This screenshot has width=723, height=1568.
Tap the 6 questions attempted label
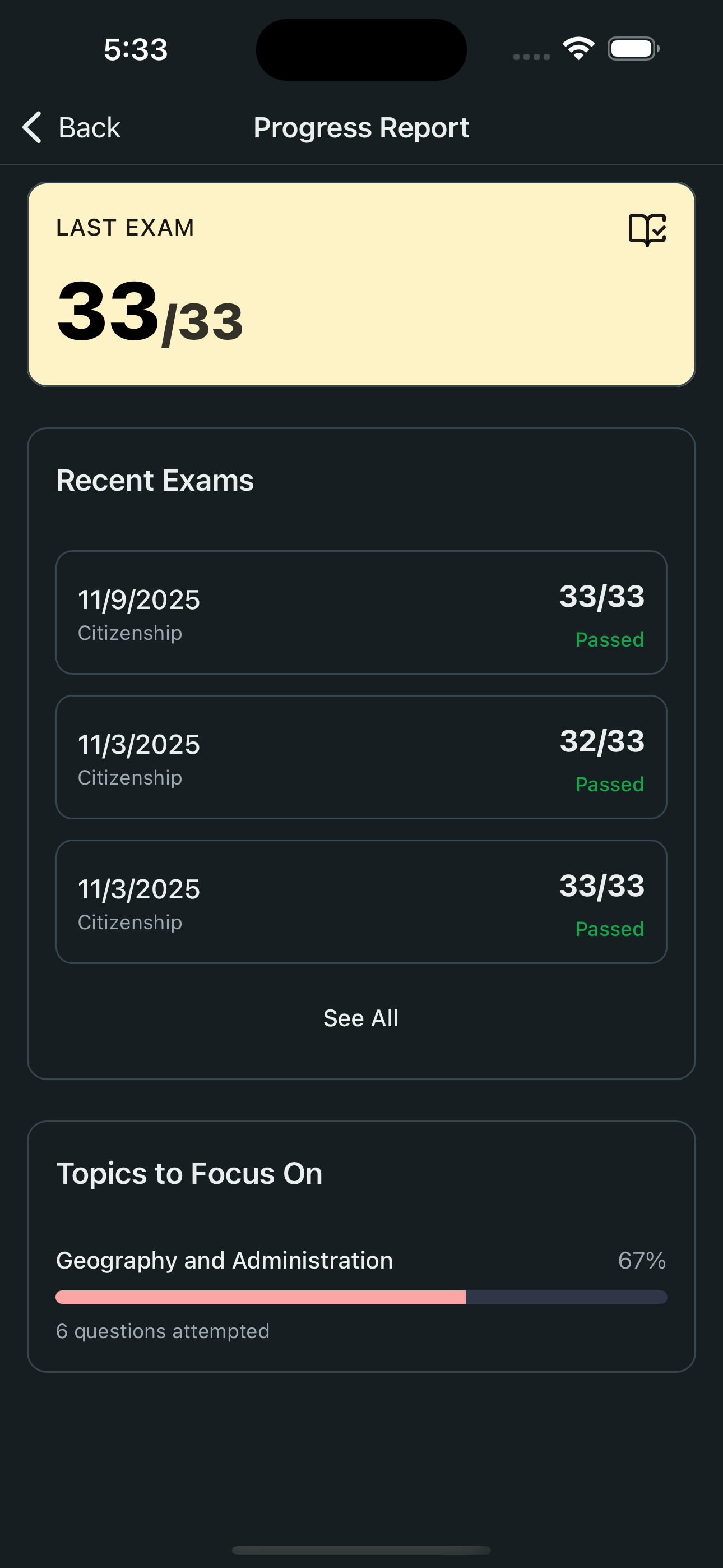(162, 1331)
